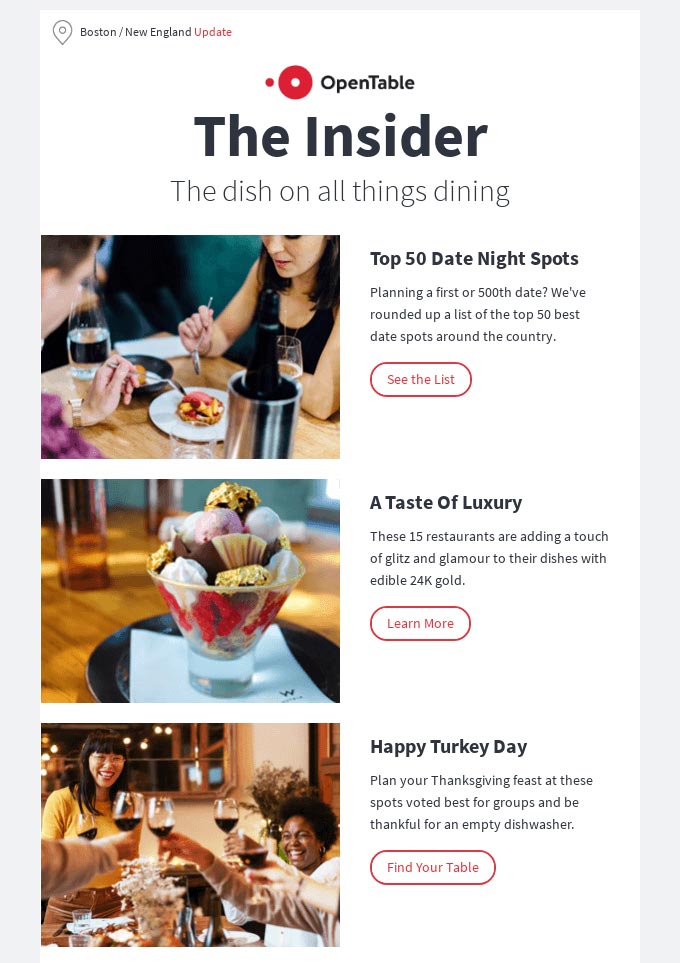
Task: Tap Learn More about luxury dishes
Action: click(x=420, y=624)
